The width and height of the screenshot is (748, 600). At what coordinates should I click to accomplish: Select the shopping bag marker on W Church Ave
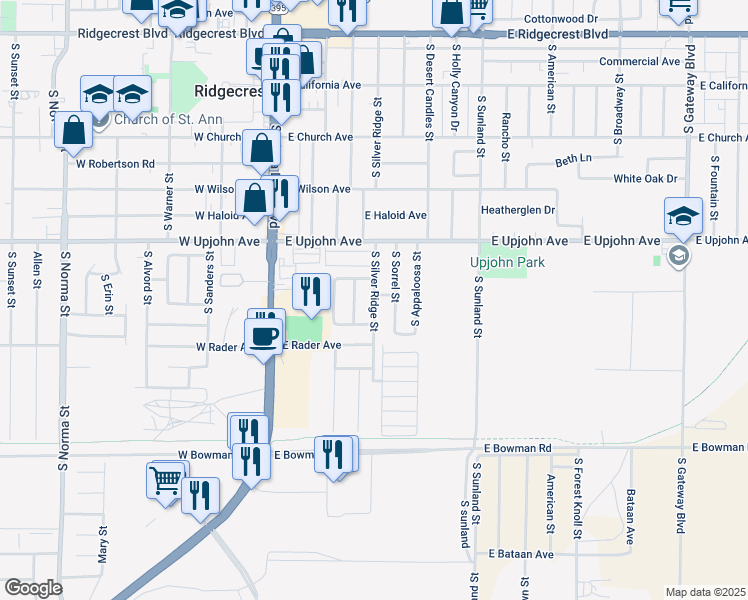coord(261,149)
